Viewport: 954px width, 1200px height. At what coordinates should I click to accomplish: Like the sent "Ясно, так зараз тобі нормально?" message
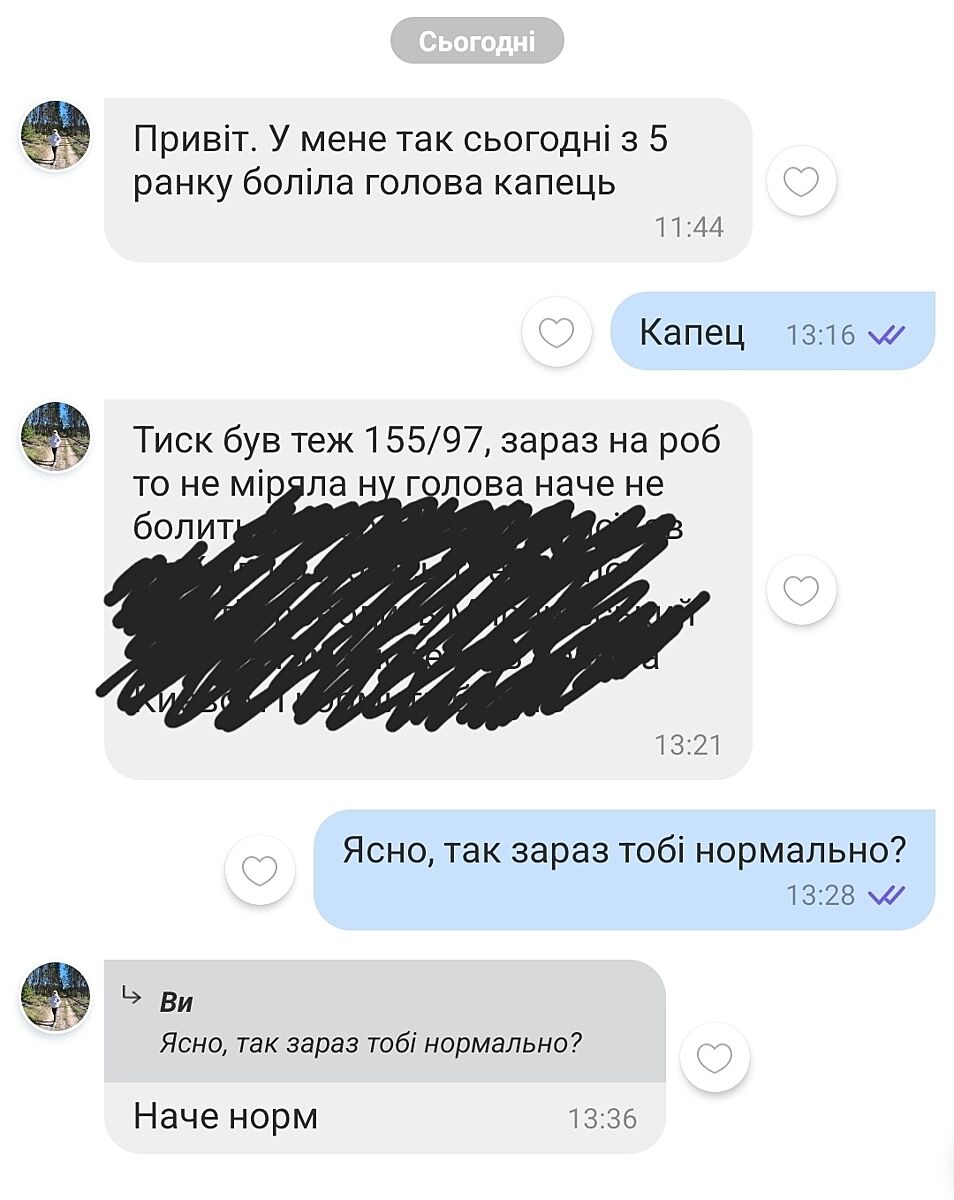(x=260, y=871)
